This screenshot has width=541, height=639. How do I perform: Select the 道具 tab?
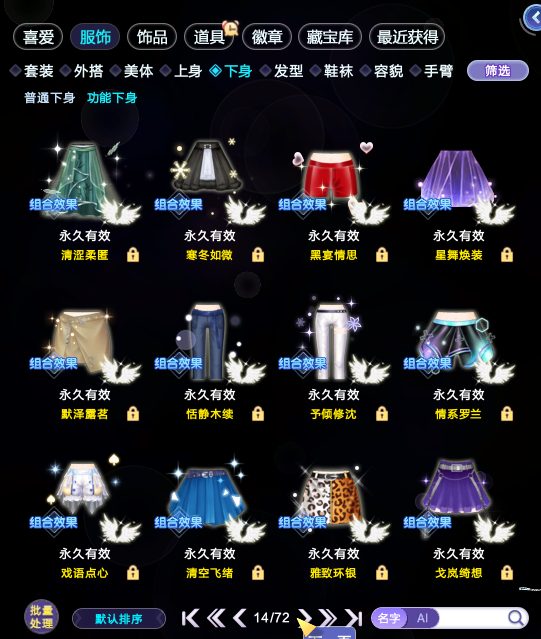tap(209, 37)
